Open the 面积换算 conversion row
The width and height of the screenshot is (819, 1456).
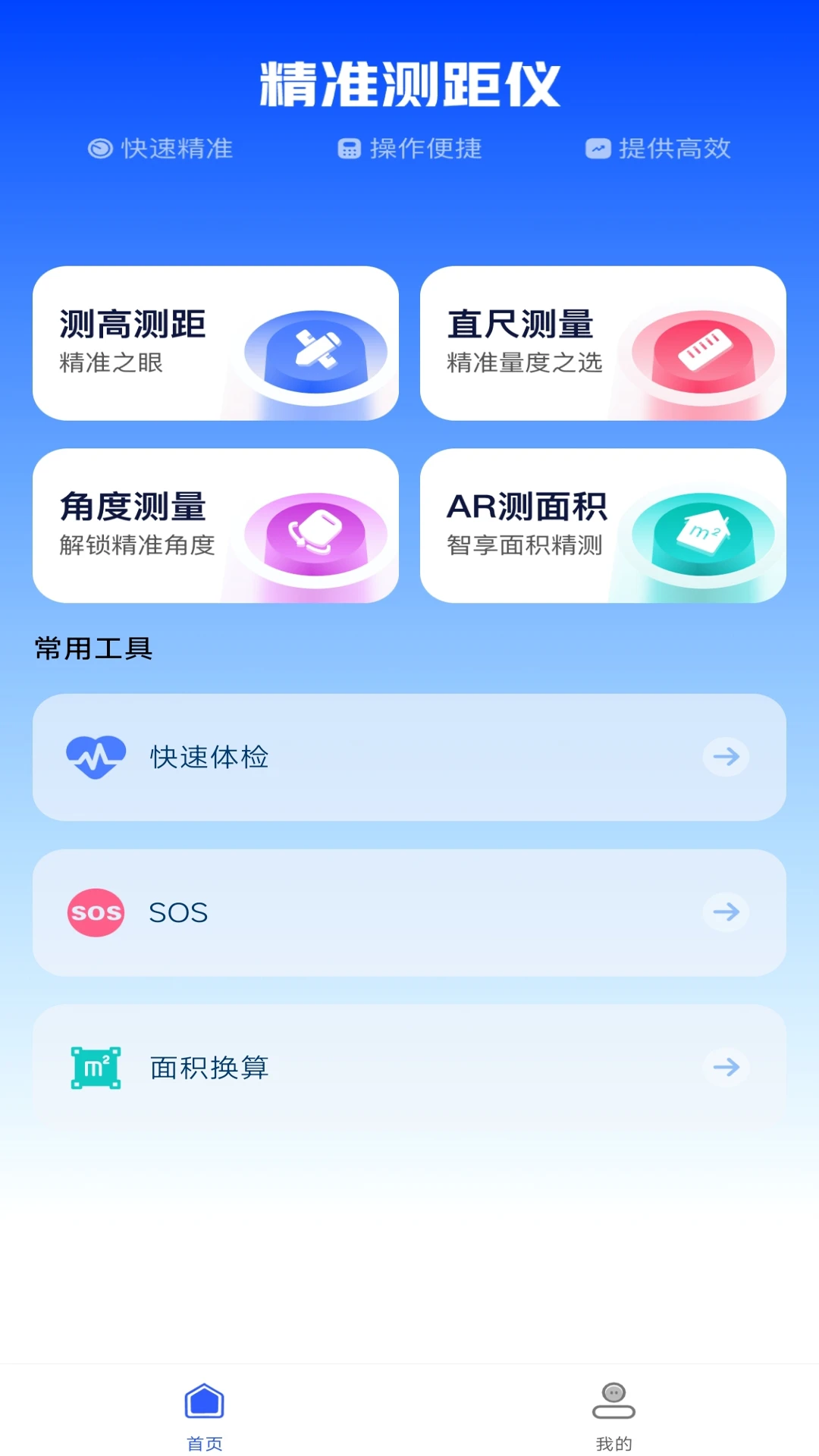tap(409, 1067)
